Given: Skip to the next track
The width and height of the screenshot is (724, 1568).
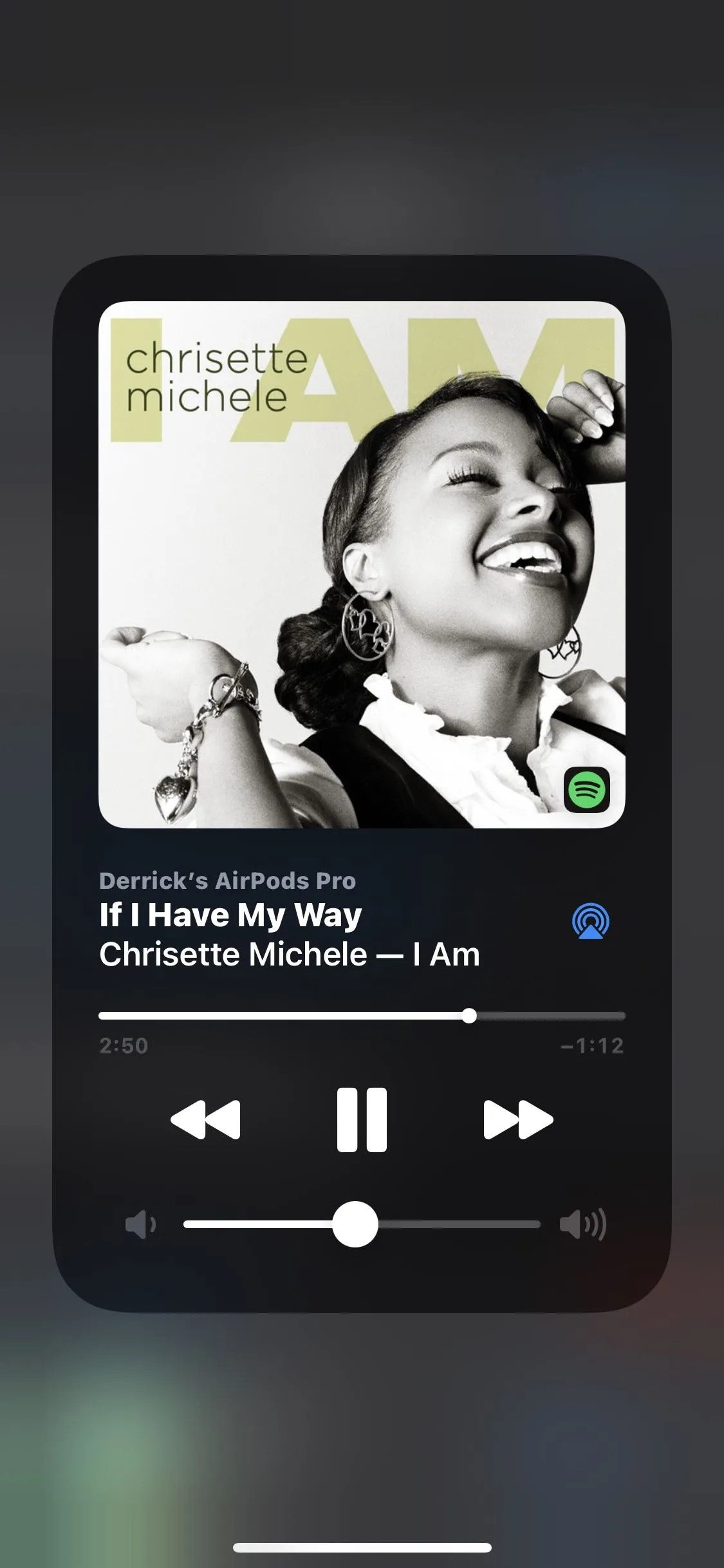Looking at the screenshot, I should pyautogui.click(x=518, y=1119).
